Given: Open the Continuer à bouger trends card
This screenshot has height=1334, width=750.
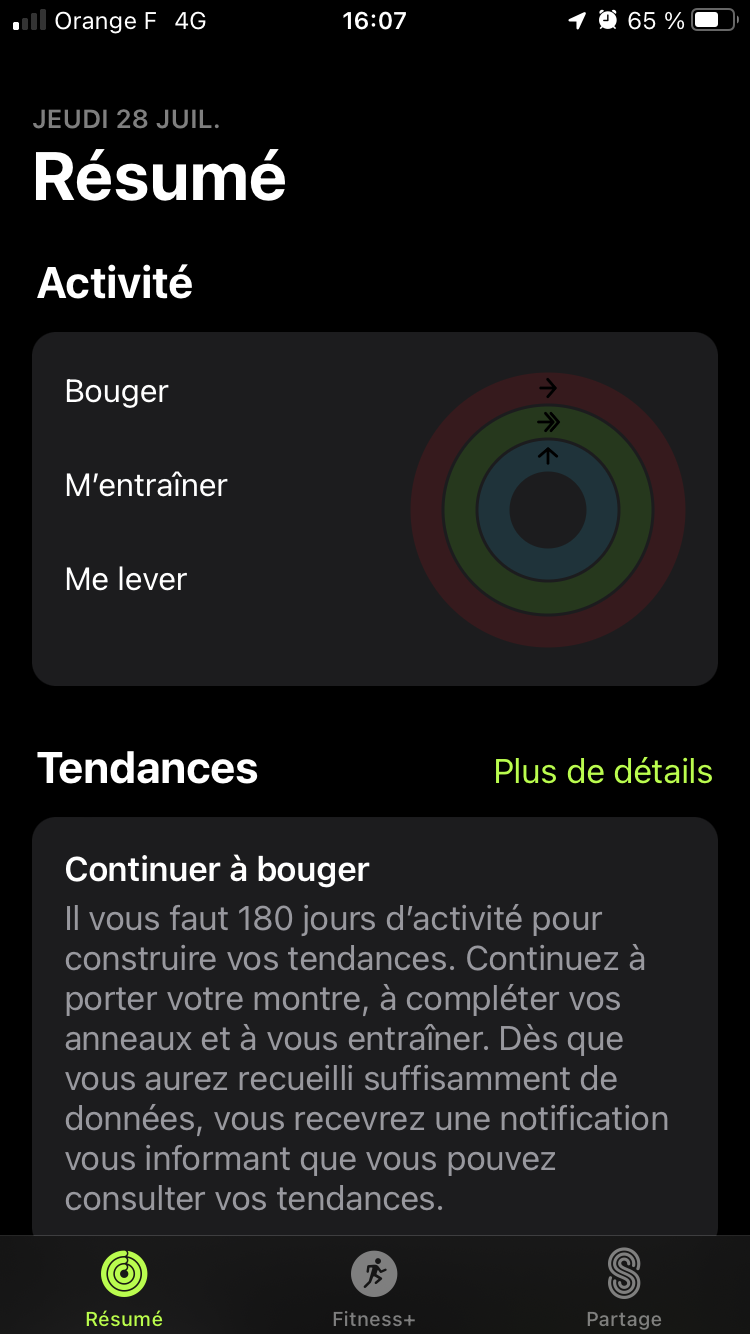Looking at the screenshot, I should (374, 1030).
